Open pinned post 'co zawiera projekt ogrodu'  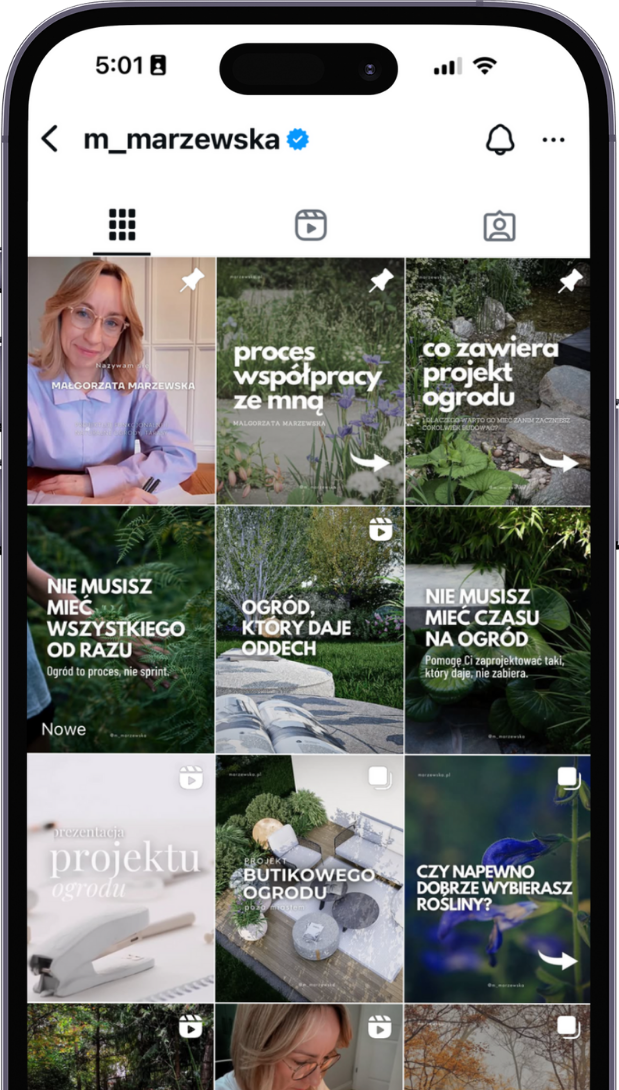click(498, 380)
